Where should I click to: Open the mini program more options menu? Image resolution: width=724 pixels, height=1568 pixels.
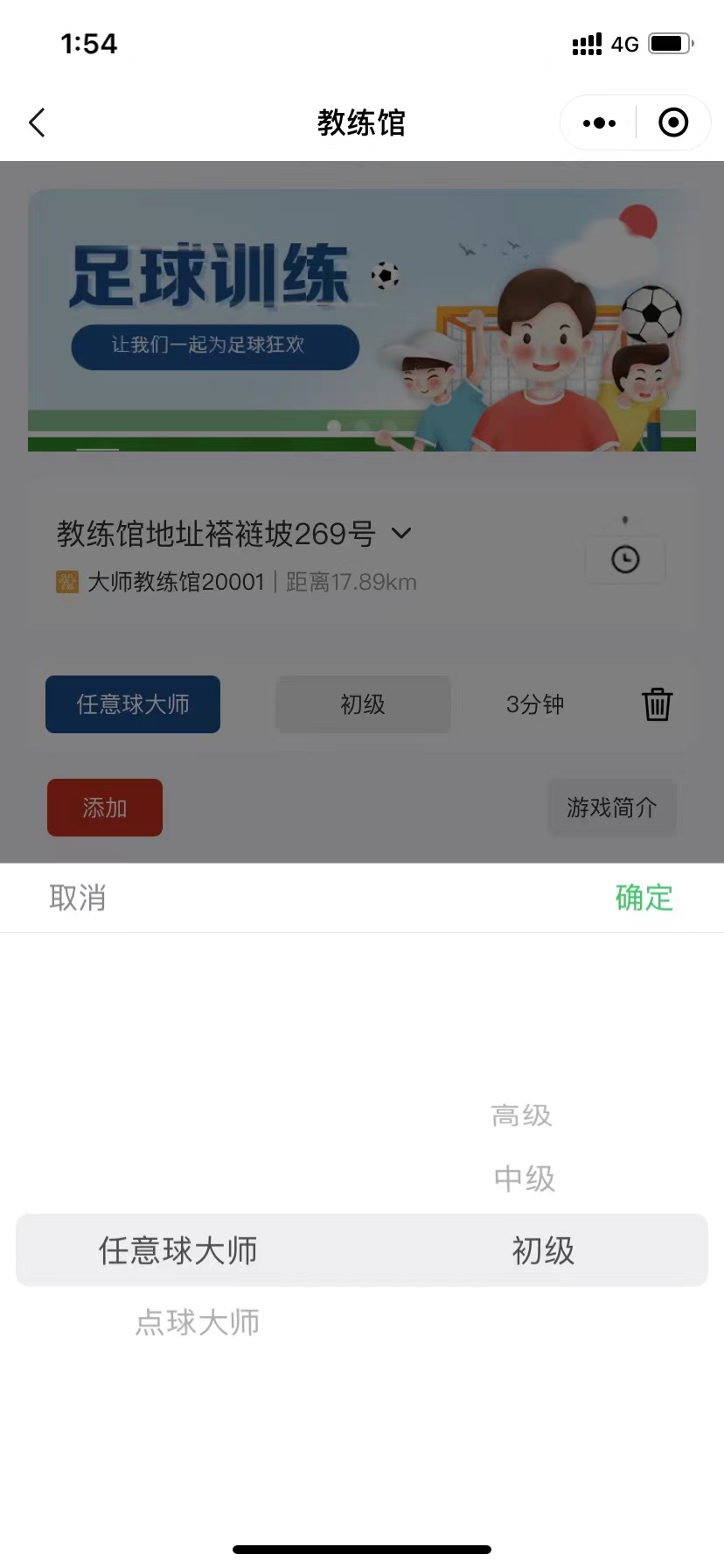coord(599,123)
